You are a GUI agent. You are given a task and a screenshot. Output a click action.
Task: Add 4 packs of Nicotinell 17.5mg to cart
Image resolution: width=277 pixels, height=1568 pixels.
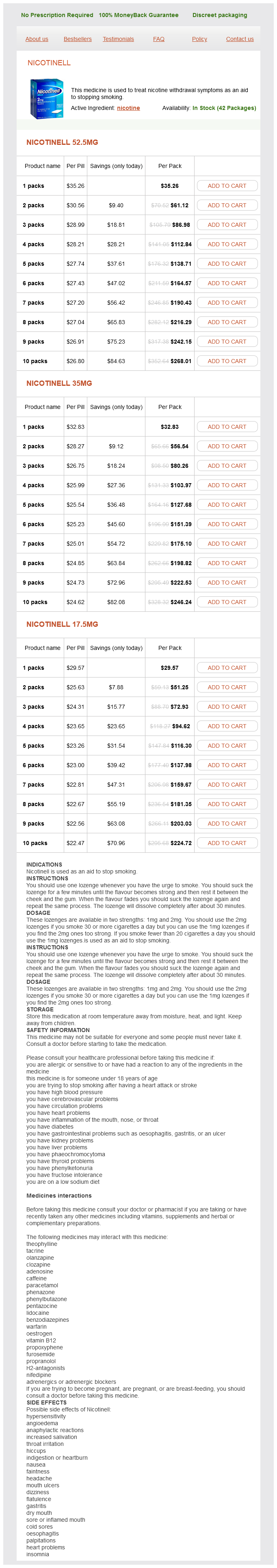pyautogui.click(x=227, y=726)
